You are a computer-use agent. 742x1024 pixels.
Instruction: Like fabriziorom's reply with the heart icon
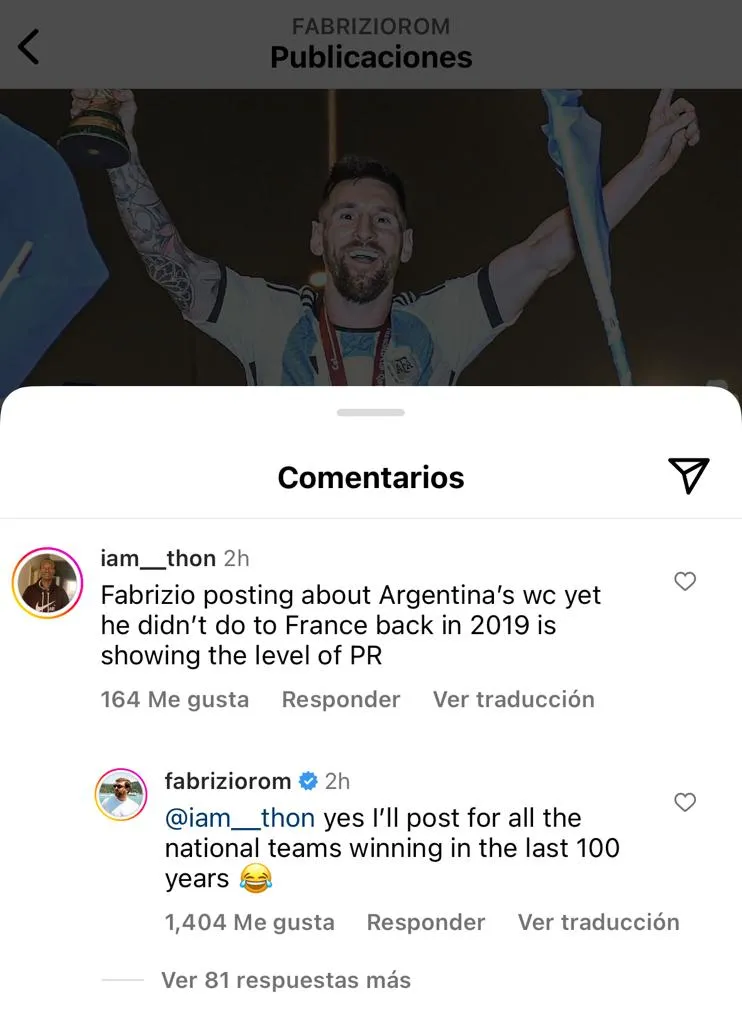coord(684,802)
